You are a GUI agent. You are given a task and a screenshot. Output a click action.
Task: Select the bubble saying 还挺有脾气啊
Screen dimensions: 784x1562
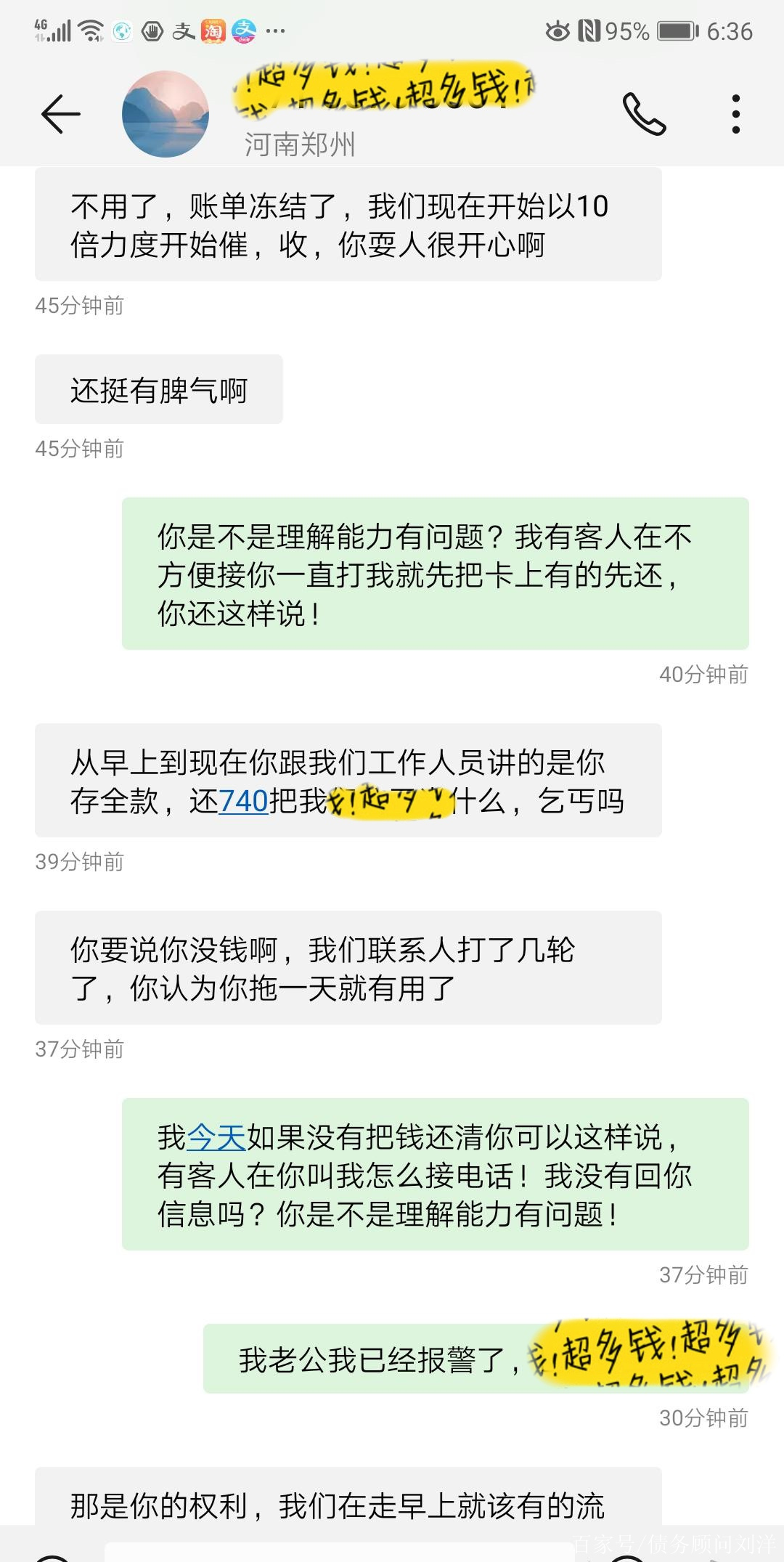(x=158, y=389)
